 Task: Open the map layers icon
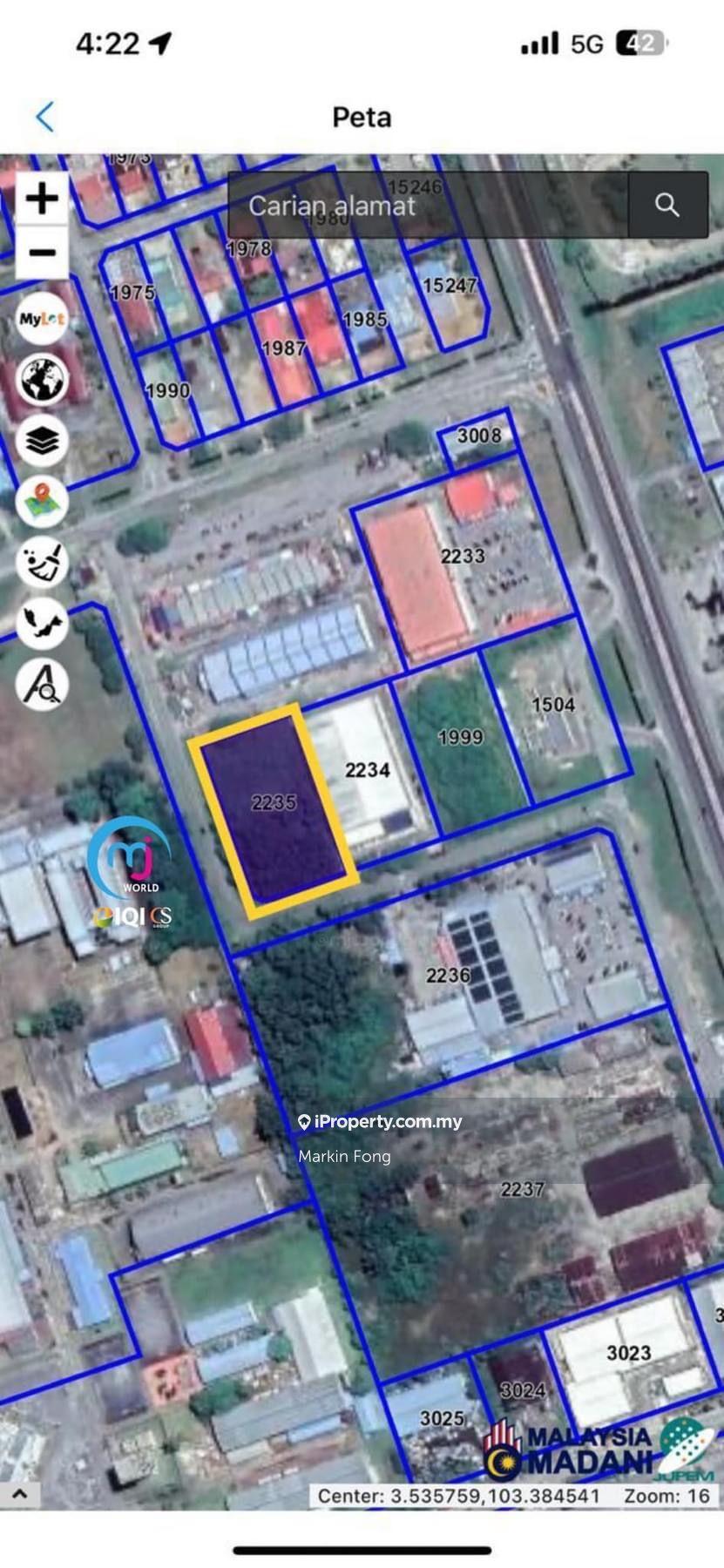click(x=42, y=441)
